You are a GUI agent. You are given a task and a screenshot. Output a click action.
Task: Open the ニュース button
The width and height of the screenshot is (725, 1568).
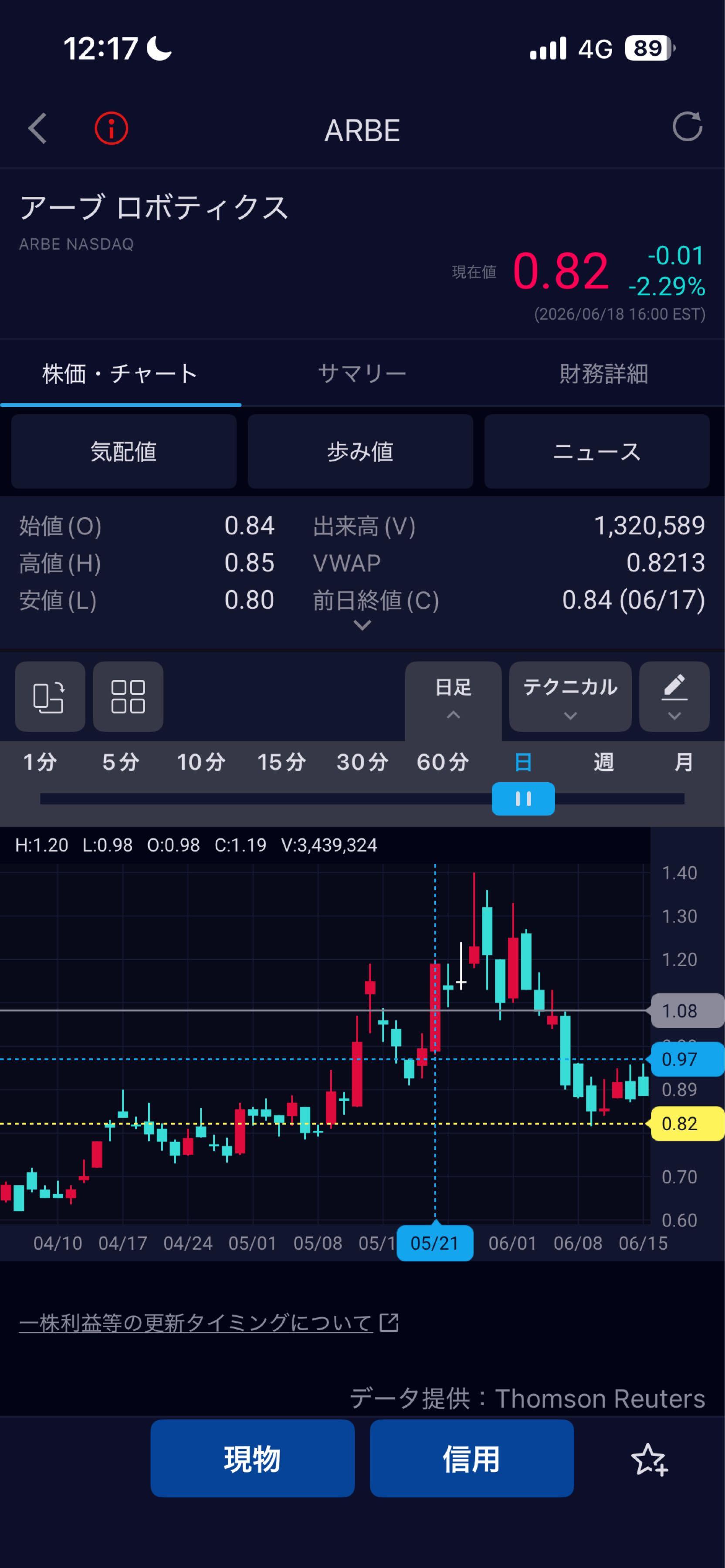coord(597,452)
